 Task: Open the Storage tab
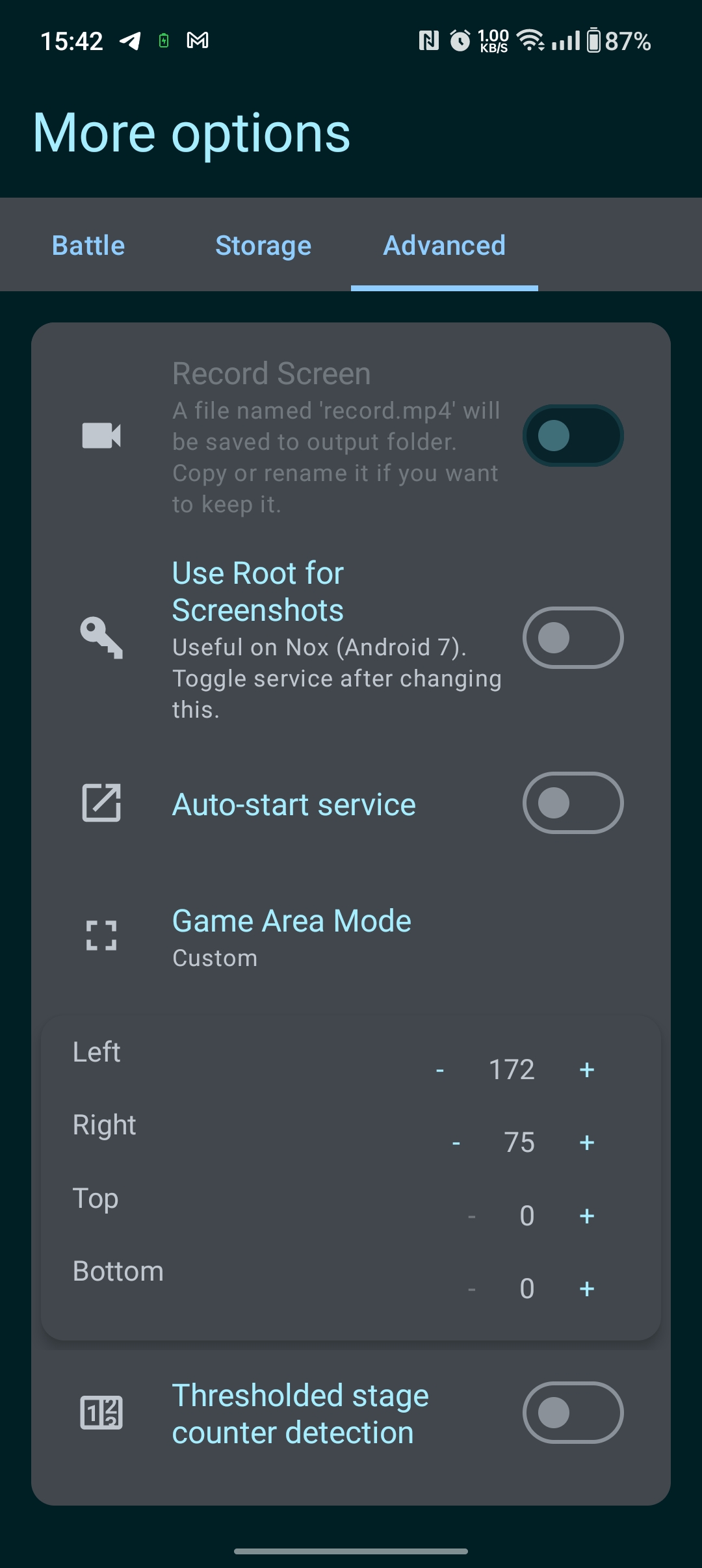pos(263,246)
